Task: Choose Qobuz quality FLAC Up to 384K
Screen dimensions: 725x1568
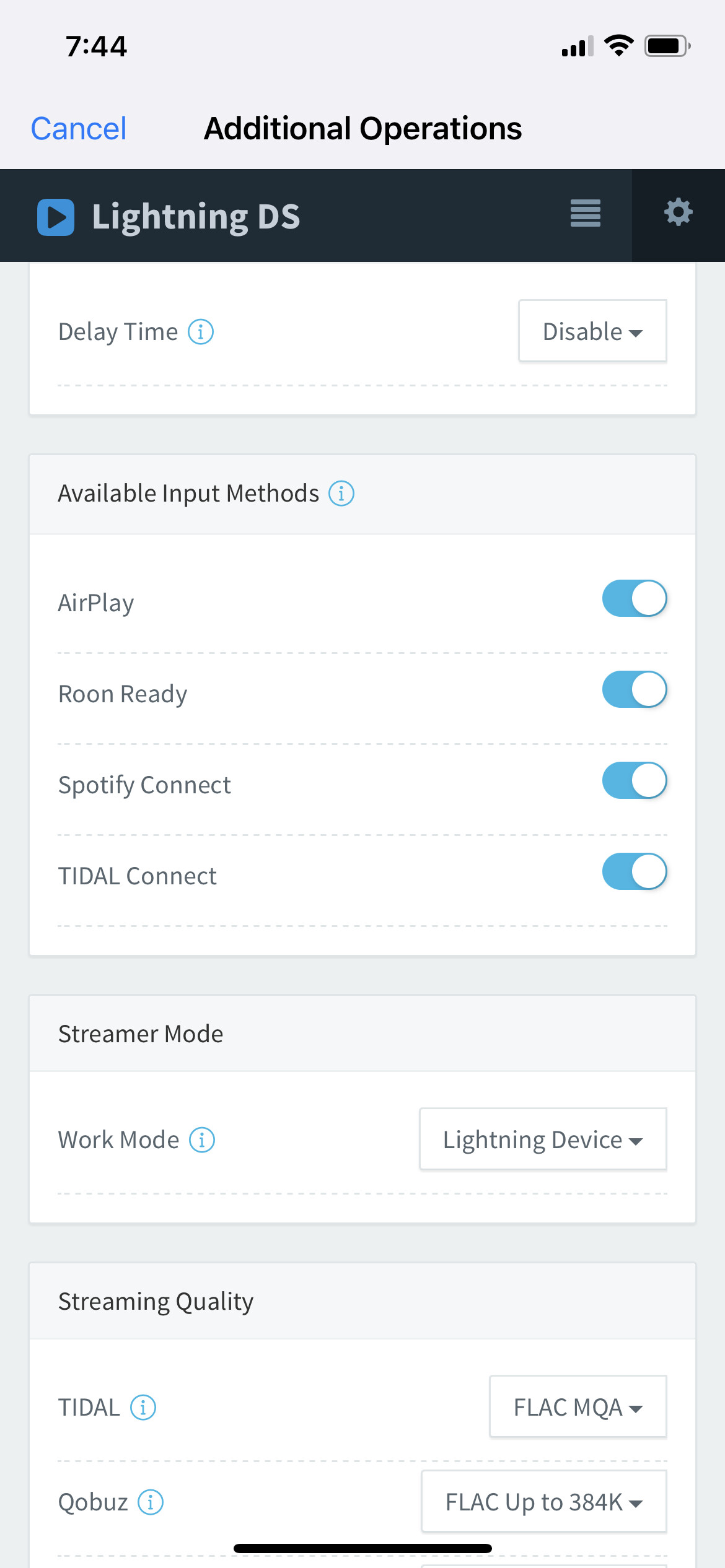Action: (x=544, y=1501)
